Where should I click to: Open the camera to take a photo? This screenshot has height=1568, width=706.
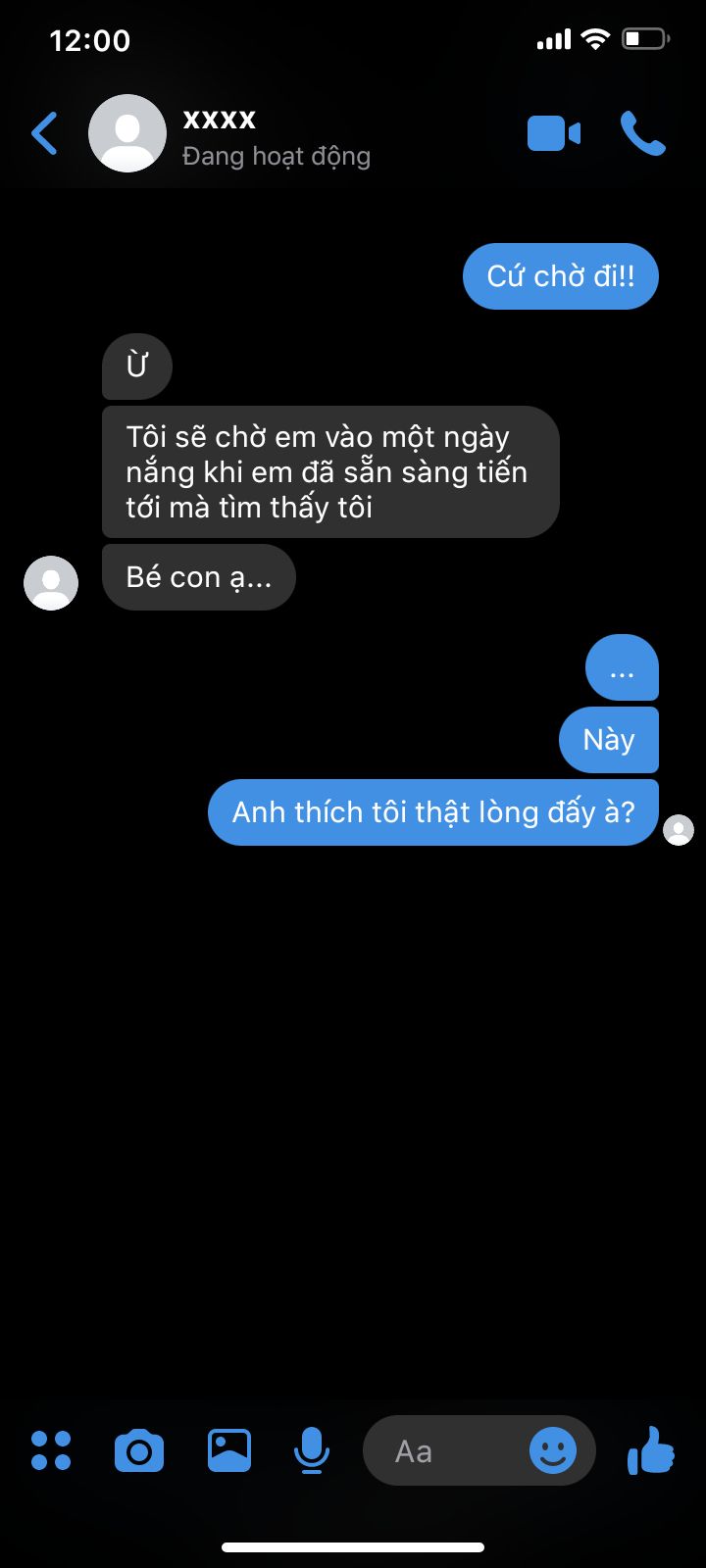[139, 1451]
